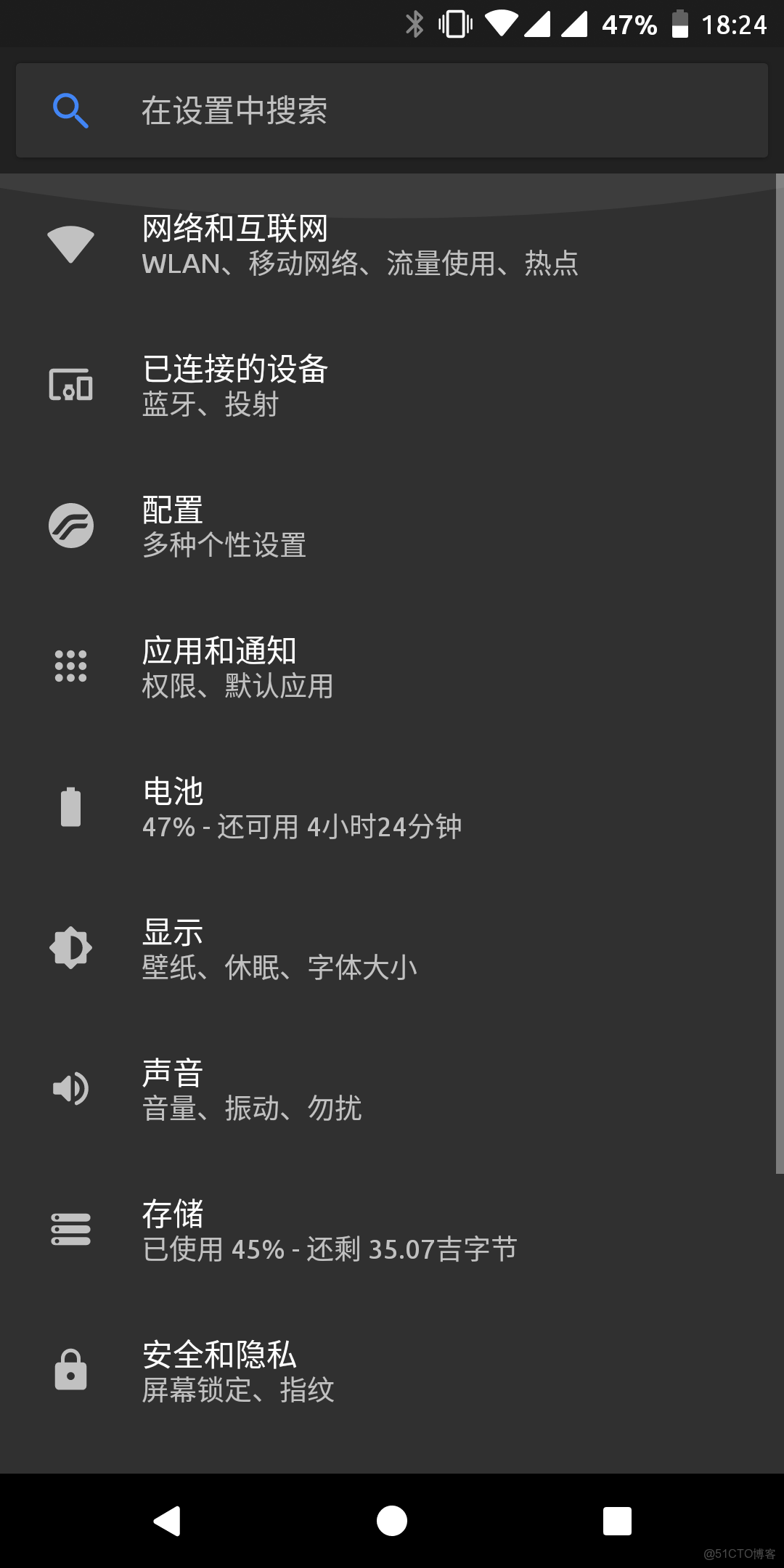Go back with the navigation bar back button
784x1568 pixels.
(167, 1521)
